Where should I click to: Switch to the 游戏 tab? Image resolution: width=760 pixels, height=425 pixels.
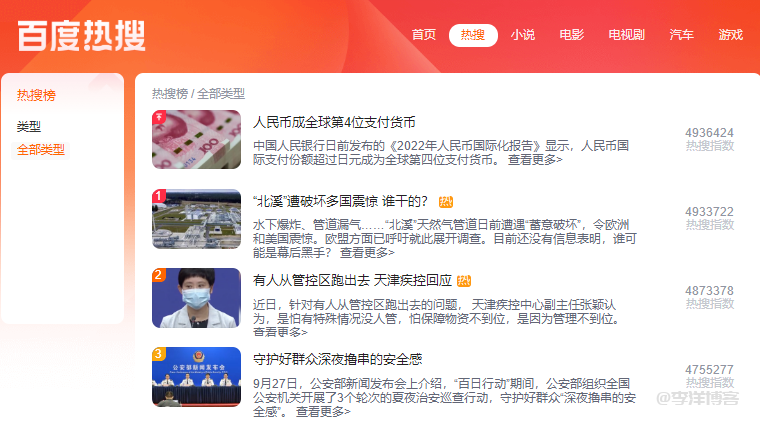[730, 35]
